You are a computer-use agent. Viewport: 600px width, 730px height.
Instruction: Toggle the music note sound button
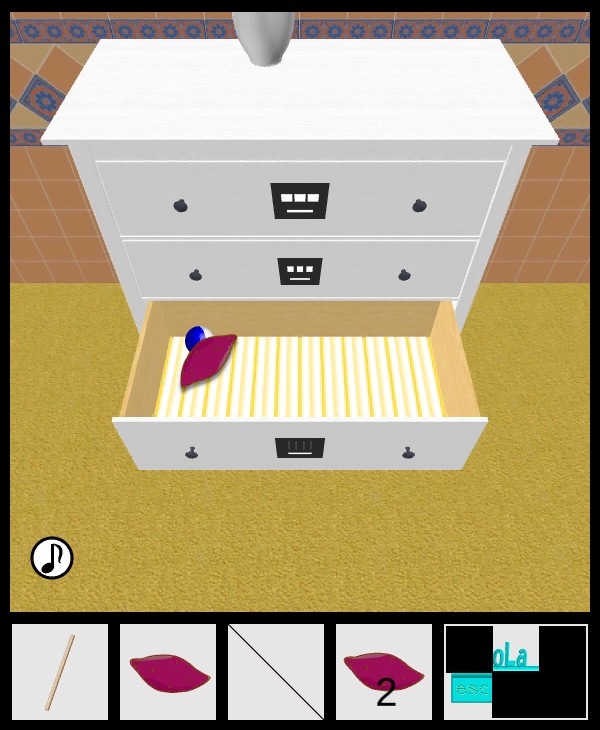click(52, 558)
